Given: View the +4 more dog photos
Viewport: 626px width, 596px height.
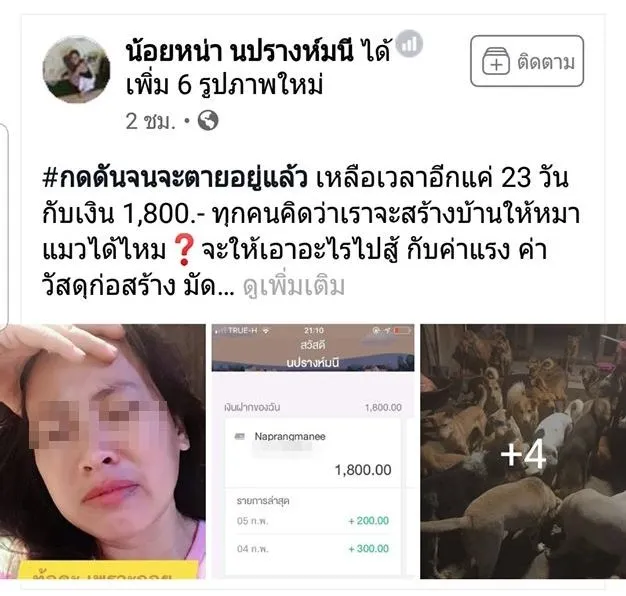Looking at the screenshot, I should click(523, 455).
